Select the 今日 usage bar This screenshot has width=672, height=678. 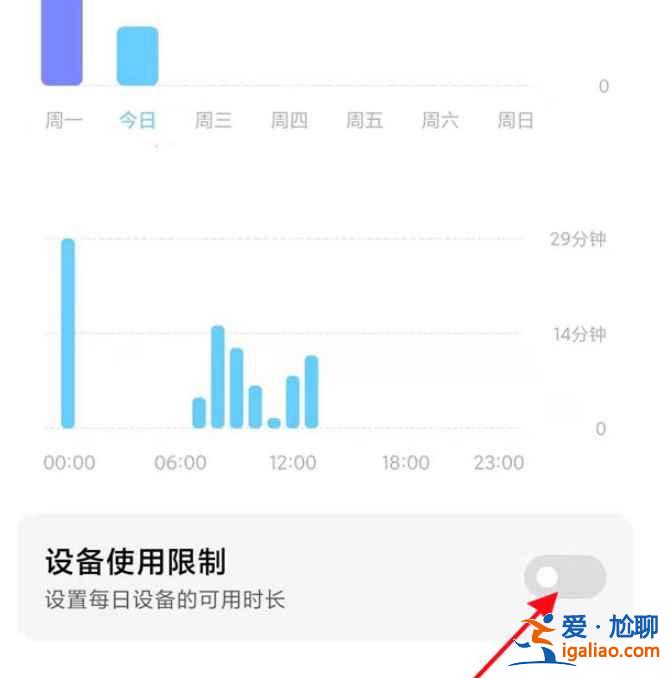(x=138, y=56)
